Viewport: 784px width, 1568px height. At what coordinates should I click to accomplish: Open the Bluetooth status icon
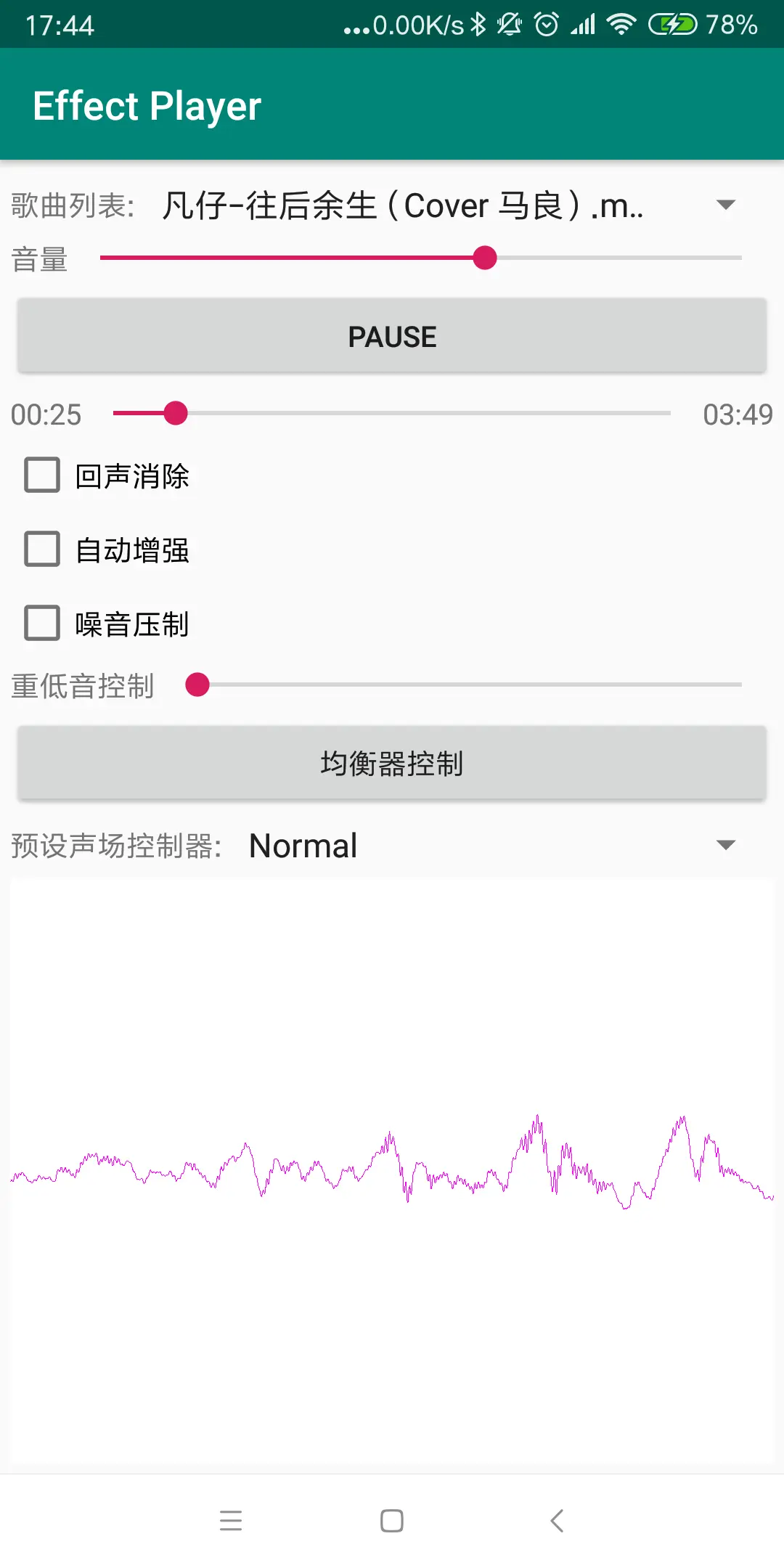[x=477, y=24]
